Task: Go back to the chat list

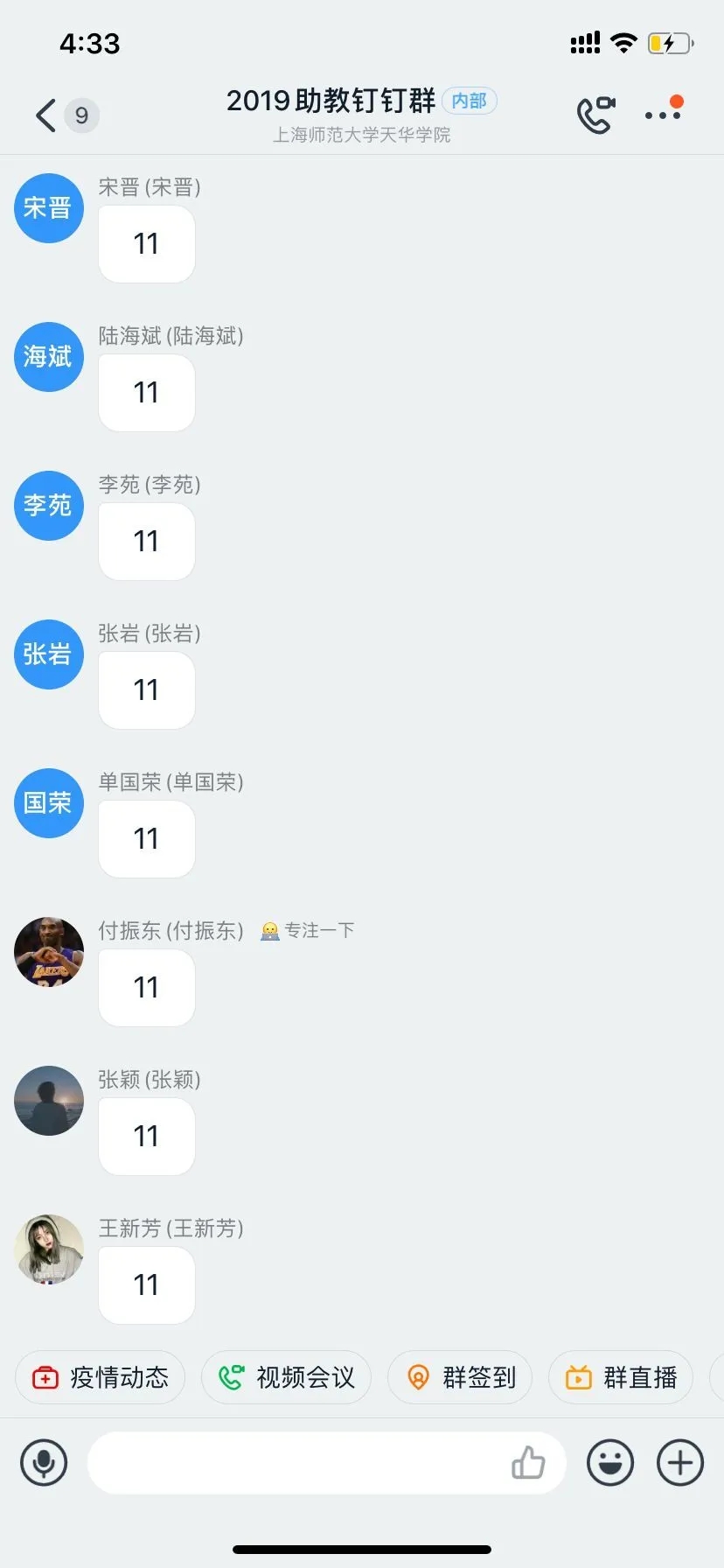Action: tap(46, 115)
